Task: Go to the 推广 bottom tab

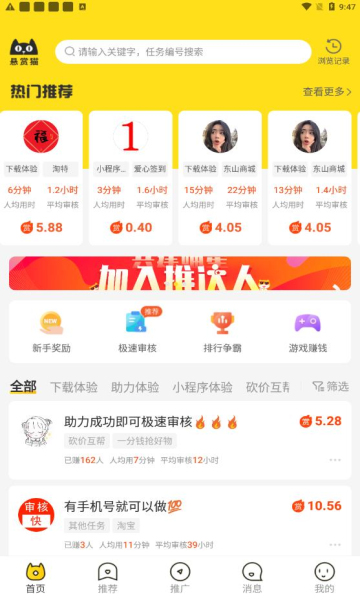Action: (x=180, y=578)
